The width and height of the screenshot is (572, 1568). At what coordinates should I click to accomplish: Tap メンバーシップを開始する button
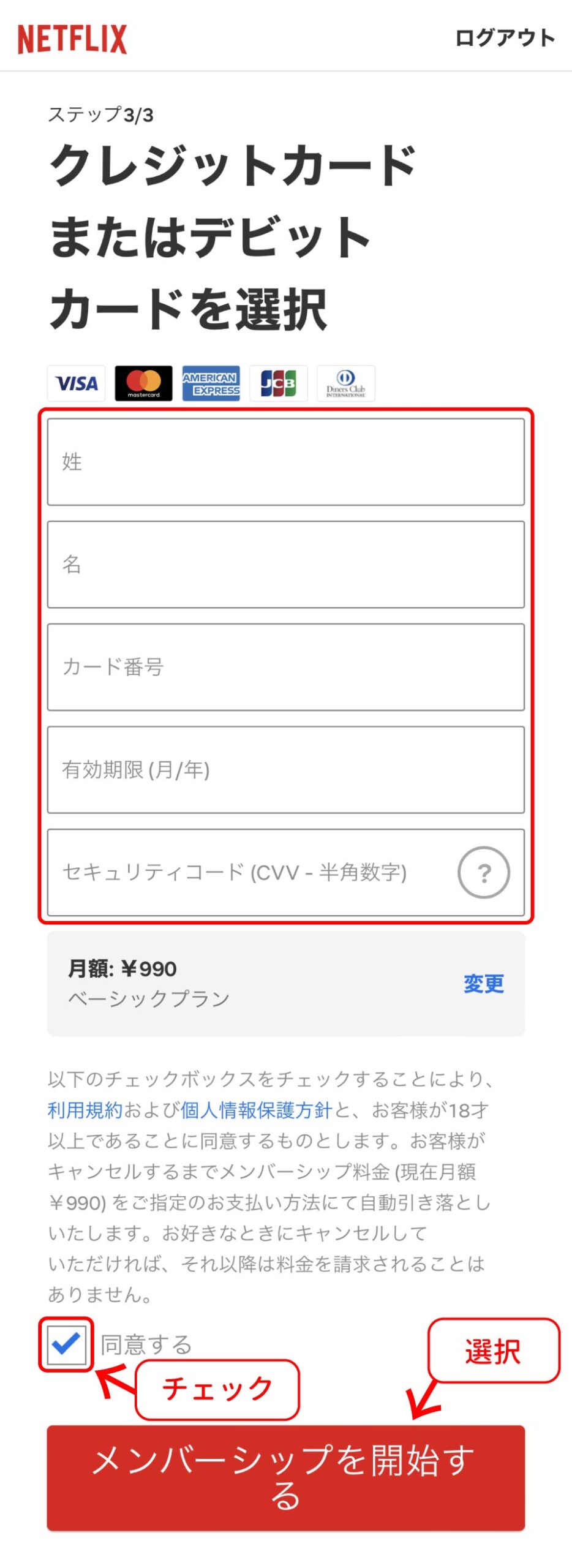point(285,1477)
